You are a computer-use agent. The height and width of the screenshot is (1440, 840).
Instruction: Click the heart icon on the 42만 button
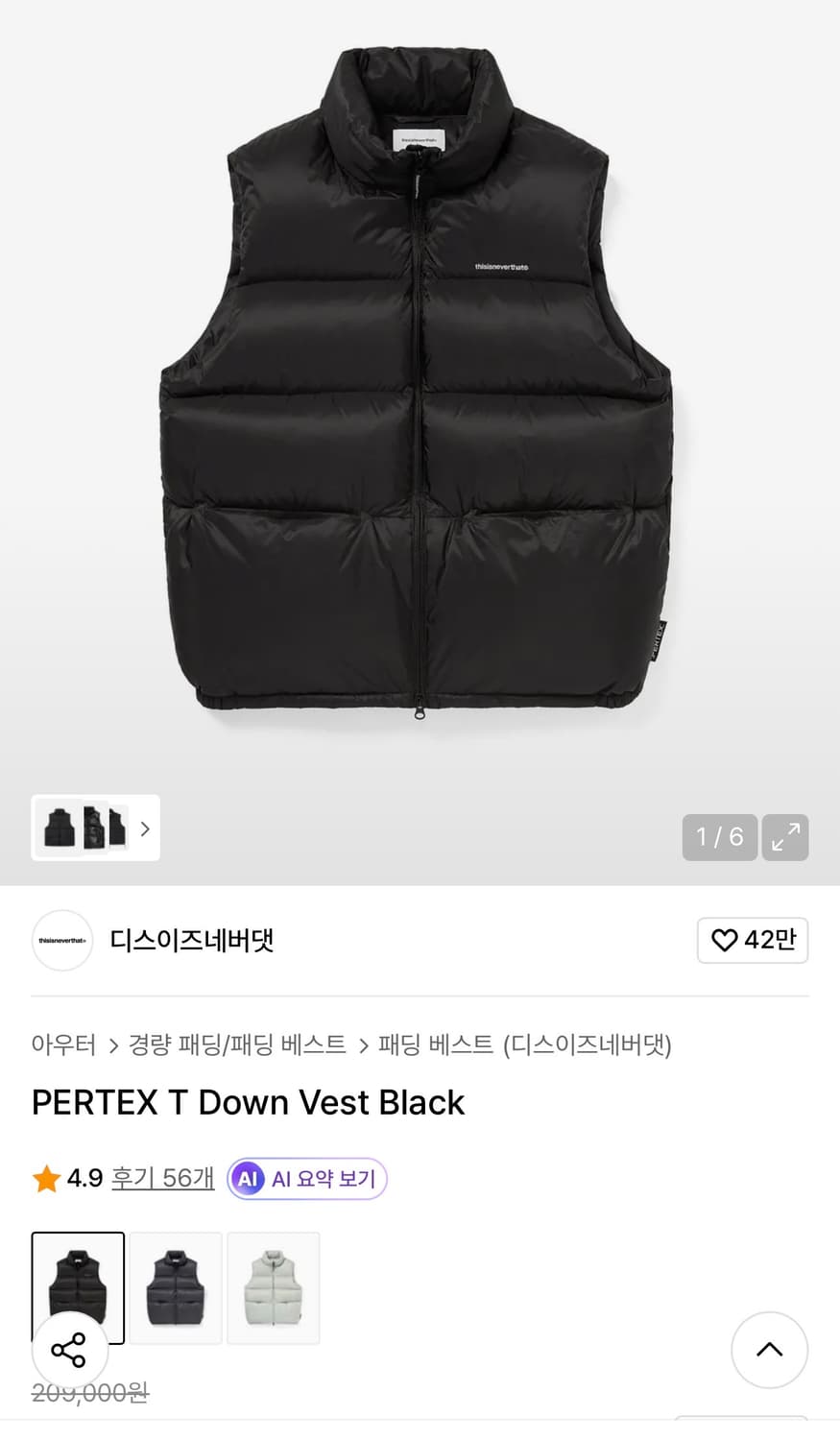[x=727, y=941]
